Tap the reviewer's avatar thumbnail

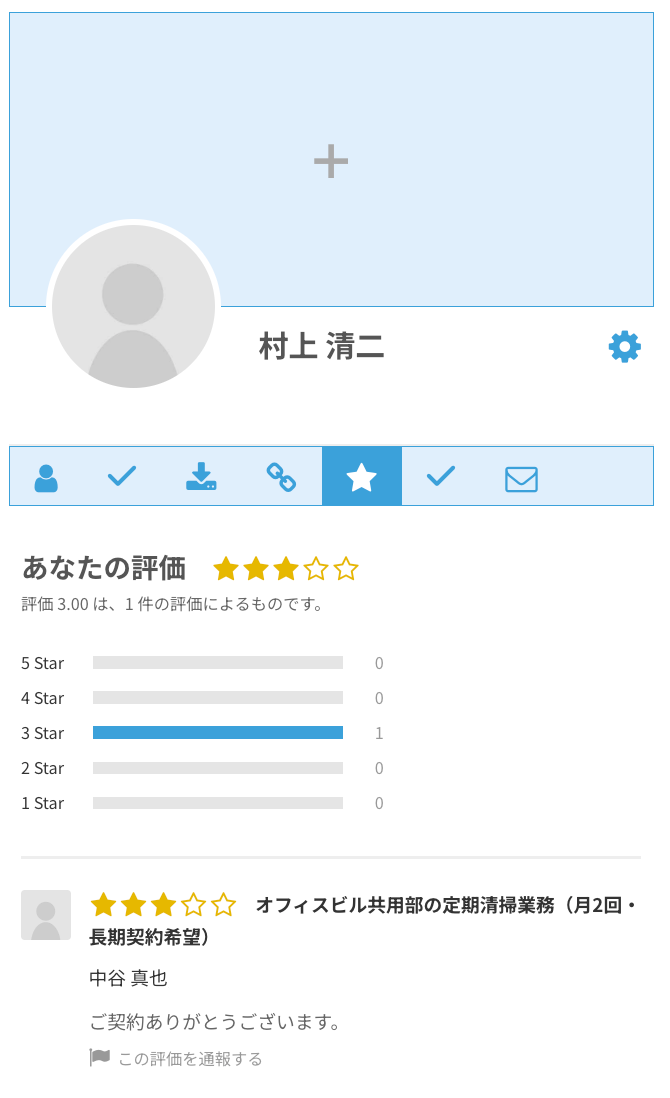[46, 915]
